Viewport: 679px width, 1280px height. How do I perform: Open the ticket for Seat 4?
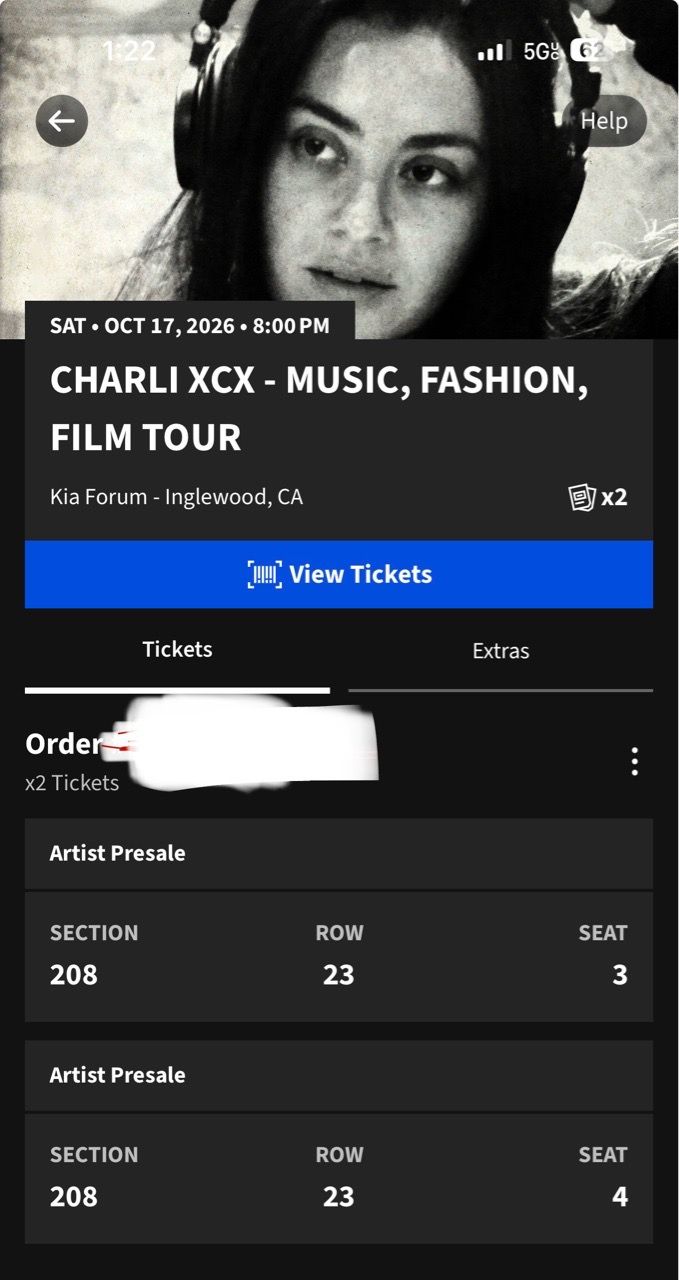[339, 1142]
